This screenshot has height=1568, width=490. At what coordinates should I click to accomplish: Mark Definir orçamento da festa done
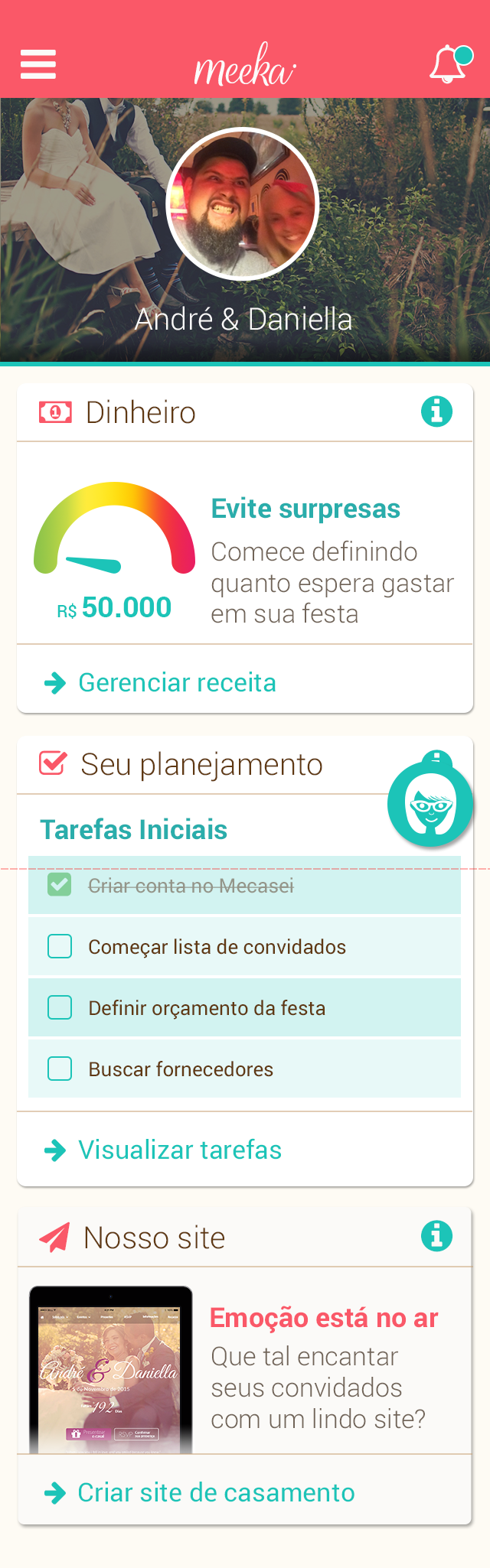(x=60, y=1007)
